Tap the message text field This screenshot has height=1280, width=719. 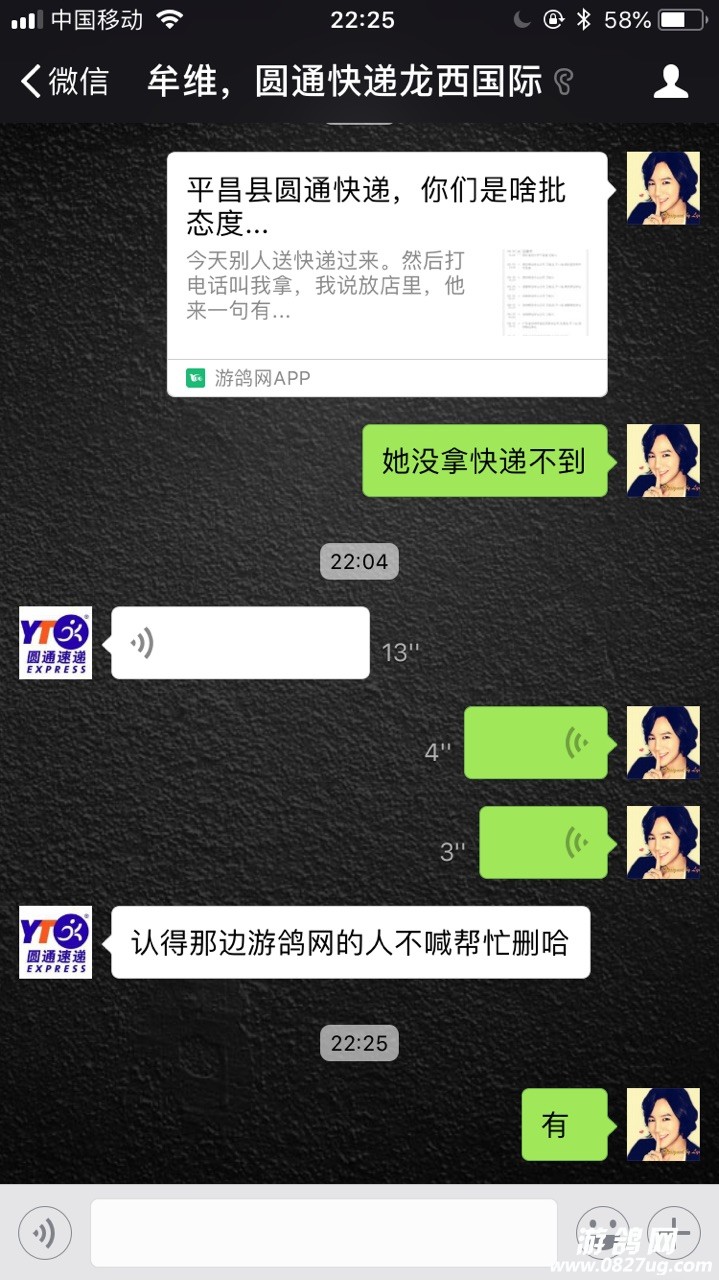pyautogui.click(x=323, y=1233)
